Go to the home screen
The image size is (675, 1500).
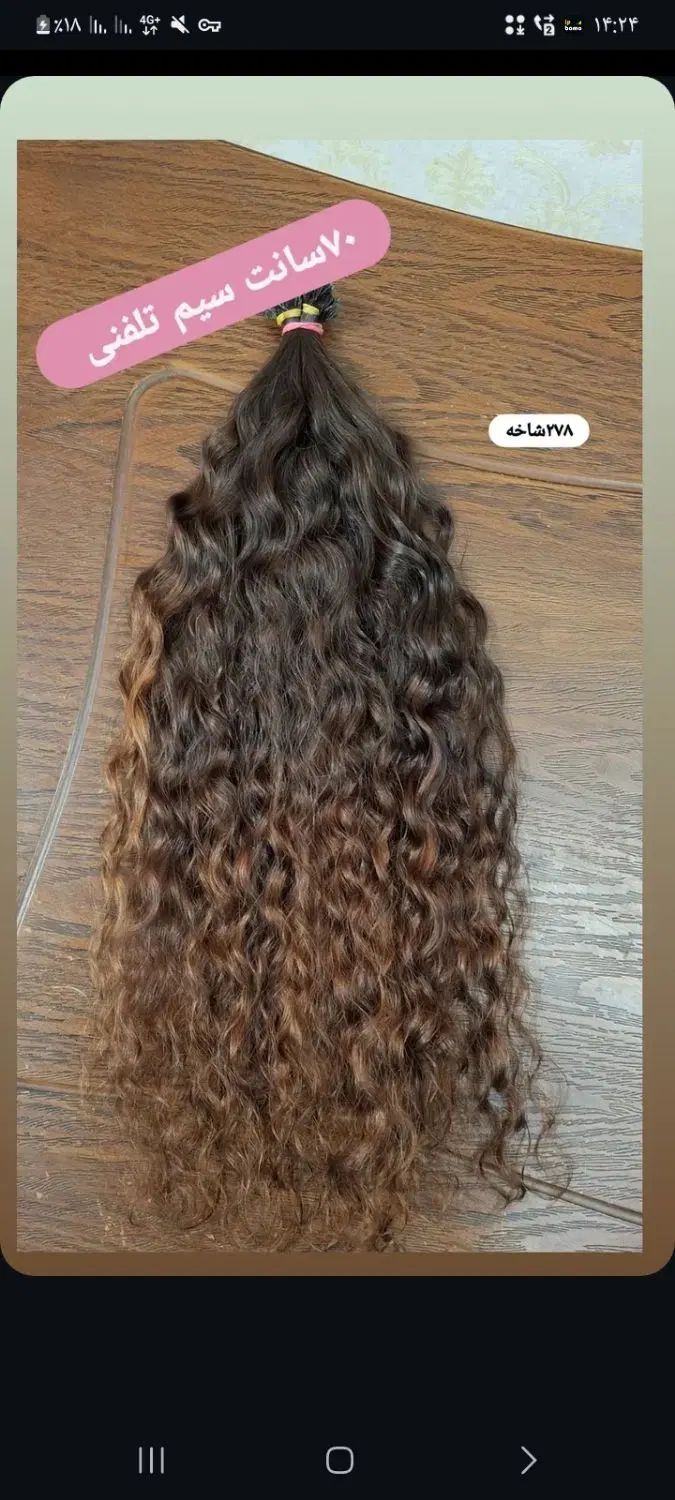pos(340,1461)
